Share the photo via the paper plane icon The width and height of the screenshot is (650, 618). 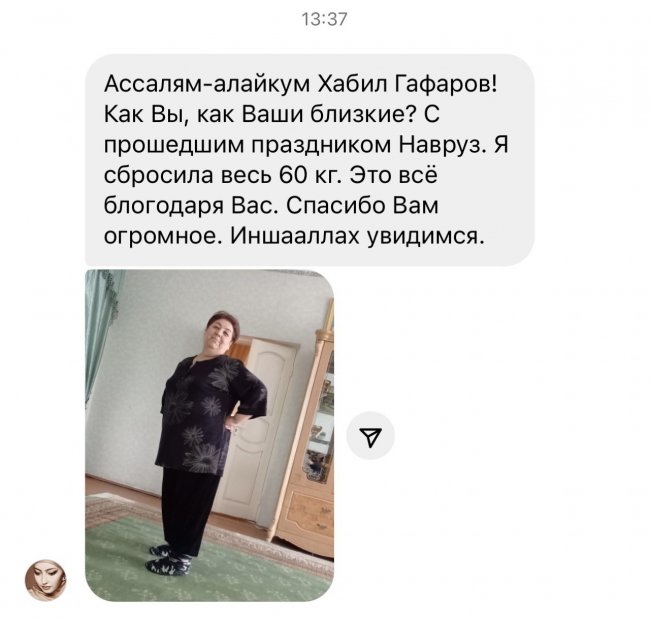pos(370,436)
